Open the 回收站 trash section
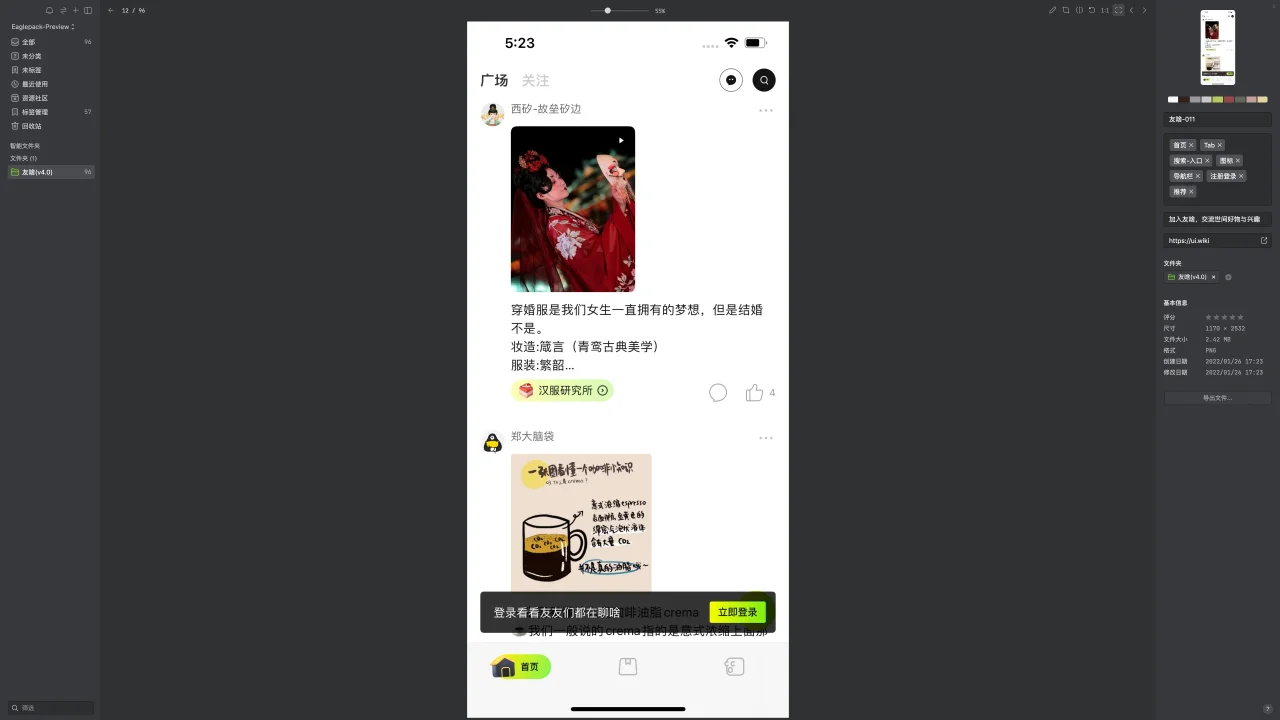The width and height of the screenshot is (1280, 720). [x=31, y=126]
